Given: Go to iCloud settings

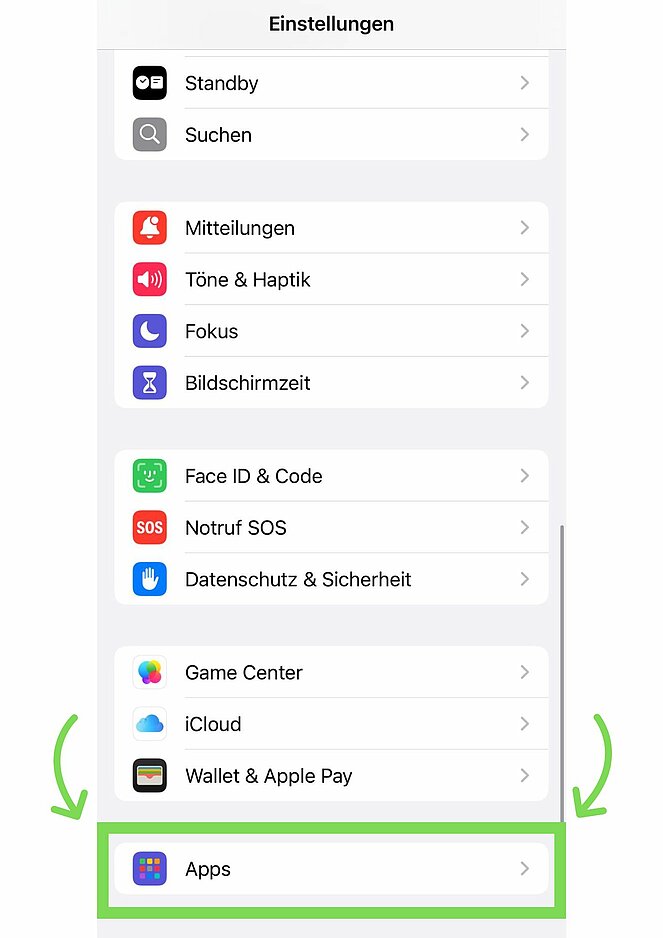Looking at the screenshot, I should pos(330,724).
